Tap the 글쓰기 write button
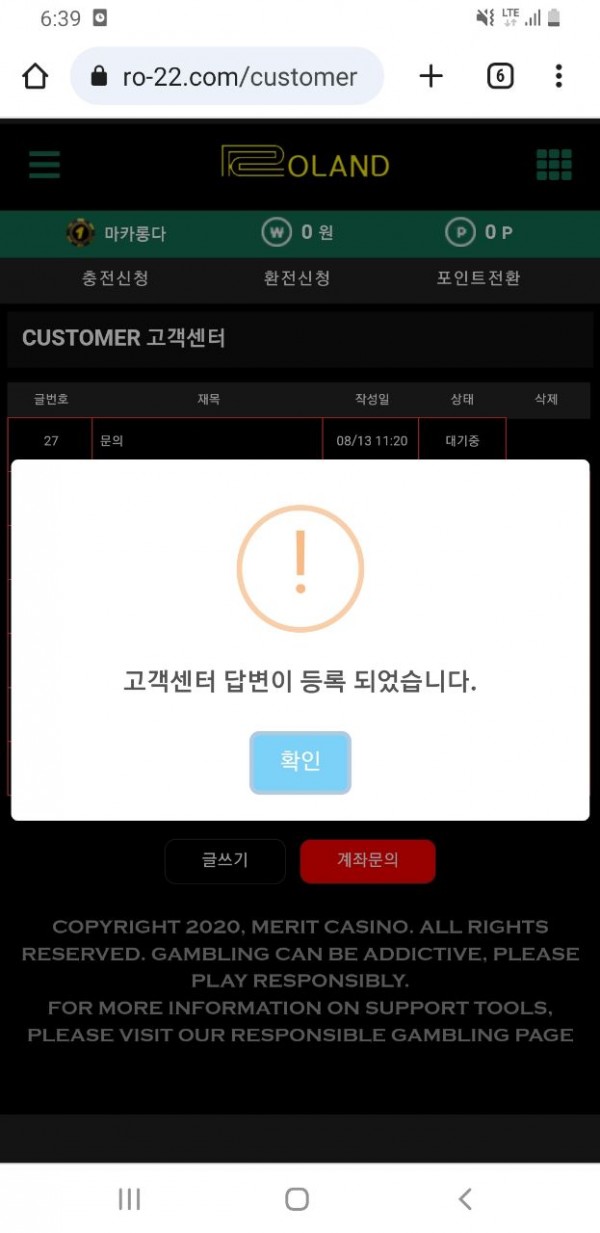This screenshot has height=1233, width=600. pyautogui.click(x=225, y=860)
